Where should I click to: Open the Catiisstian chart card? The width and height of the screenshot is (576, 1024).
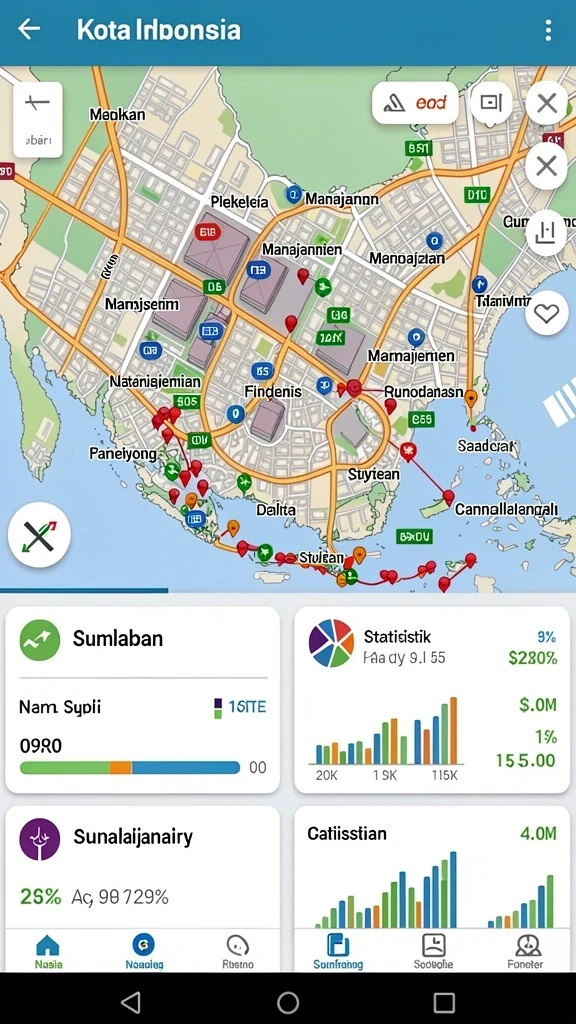[432, 867]
